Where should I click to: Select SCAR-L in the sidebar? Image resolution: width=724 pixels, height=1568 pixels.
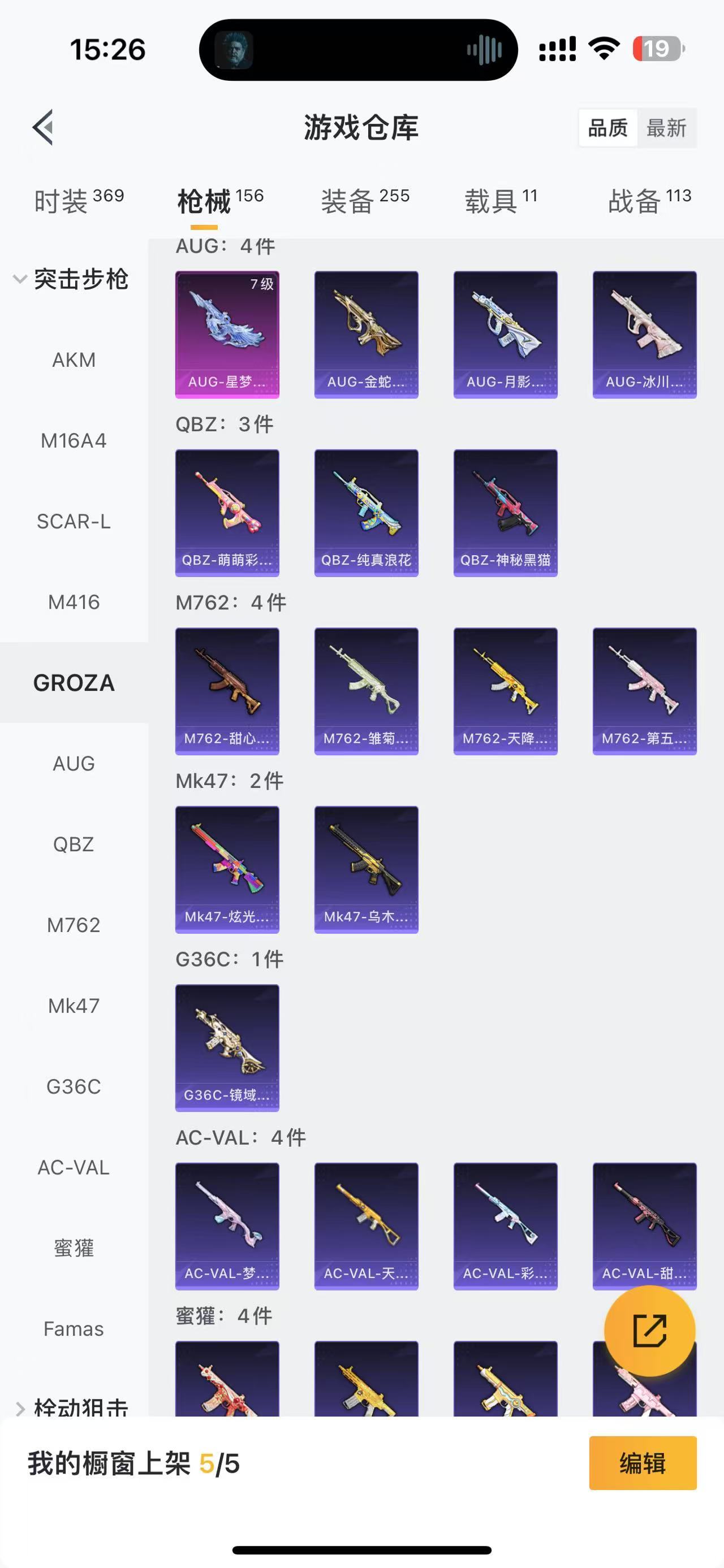pos(74,522)
